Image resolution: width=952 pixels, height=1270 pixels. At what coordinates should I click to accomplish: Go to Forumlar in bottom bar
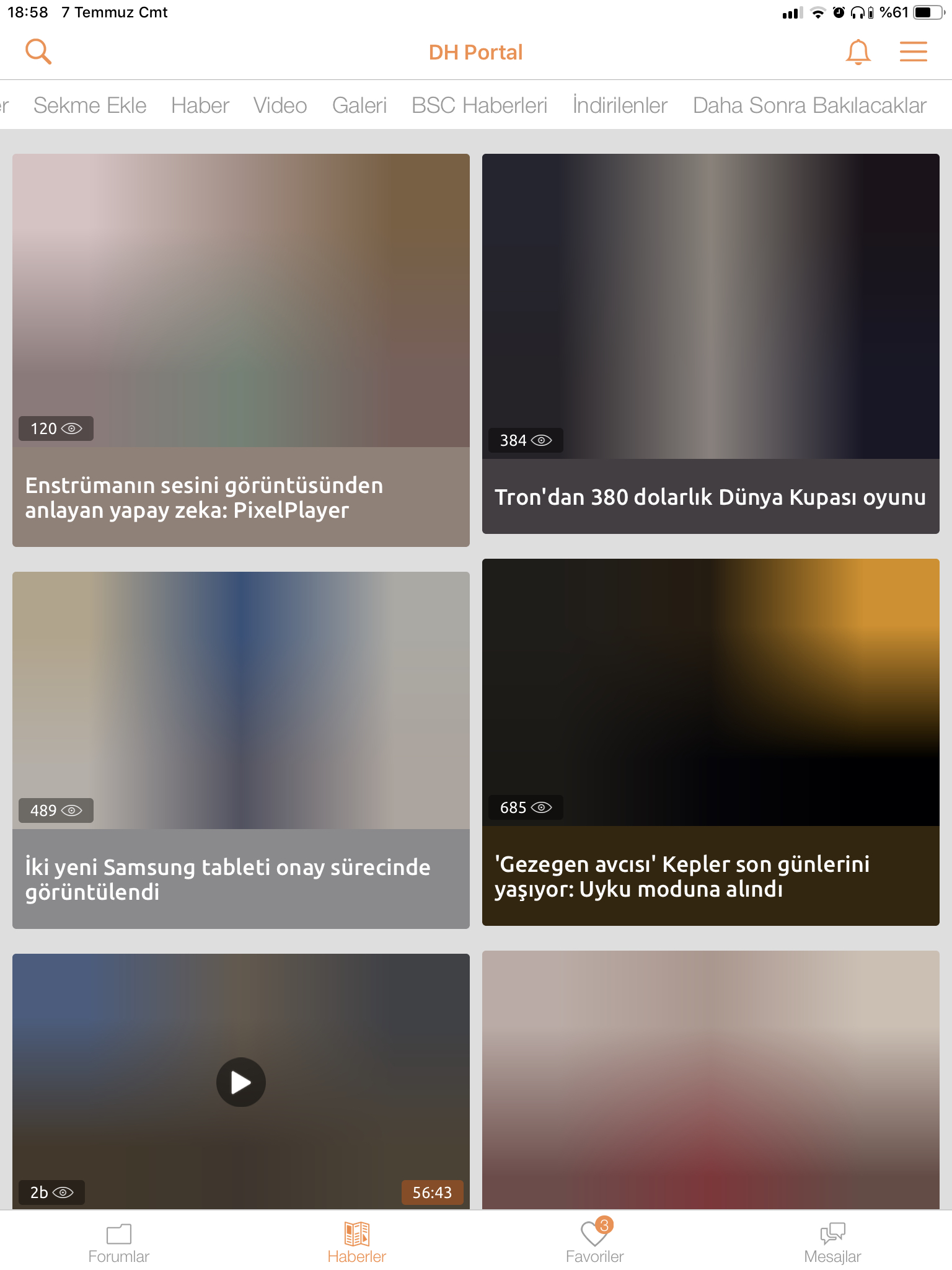tap(119, 1243)
